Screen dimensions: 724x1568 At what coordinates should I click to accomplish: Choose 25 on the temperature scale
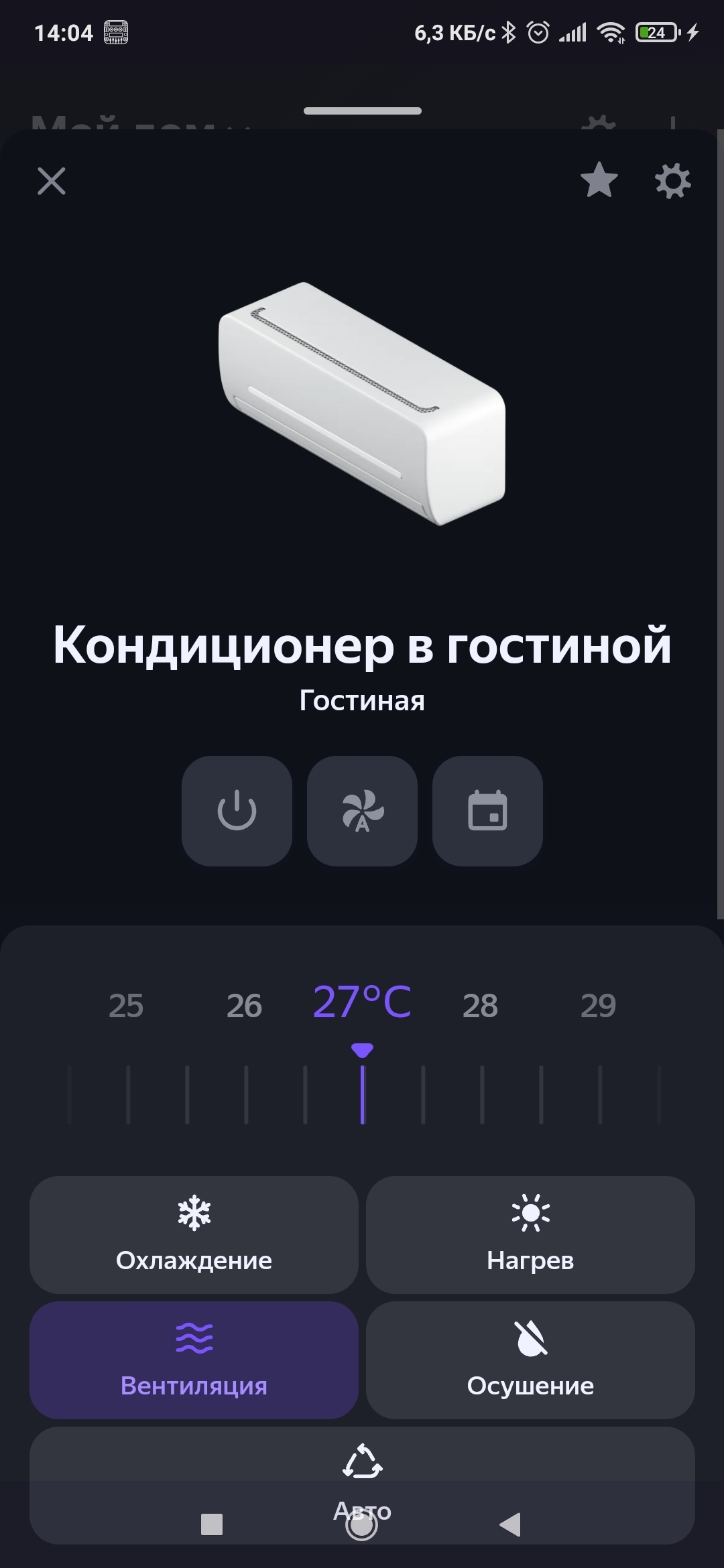(x=126, y=1006)
